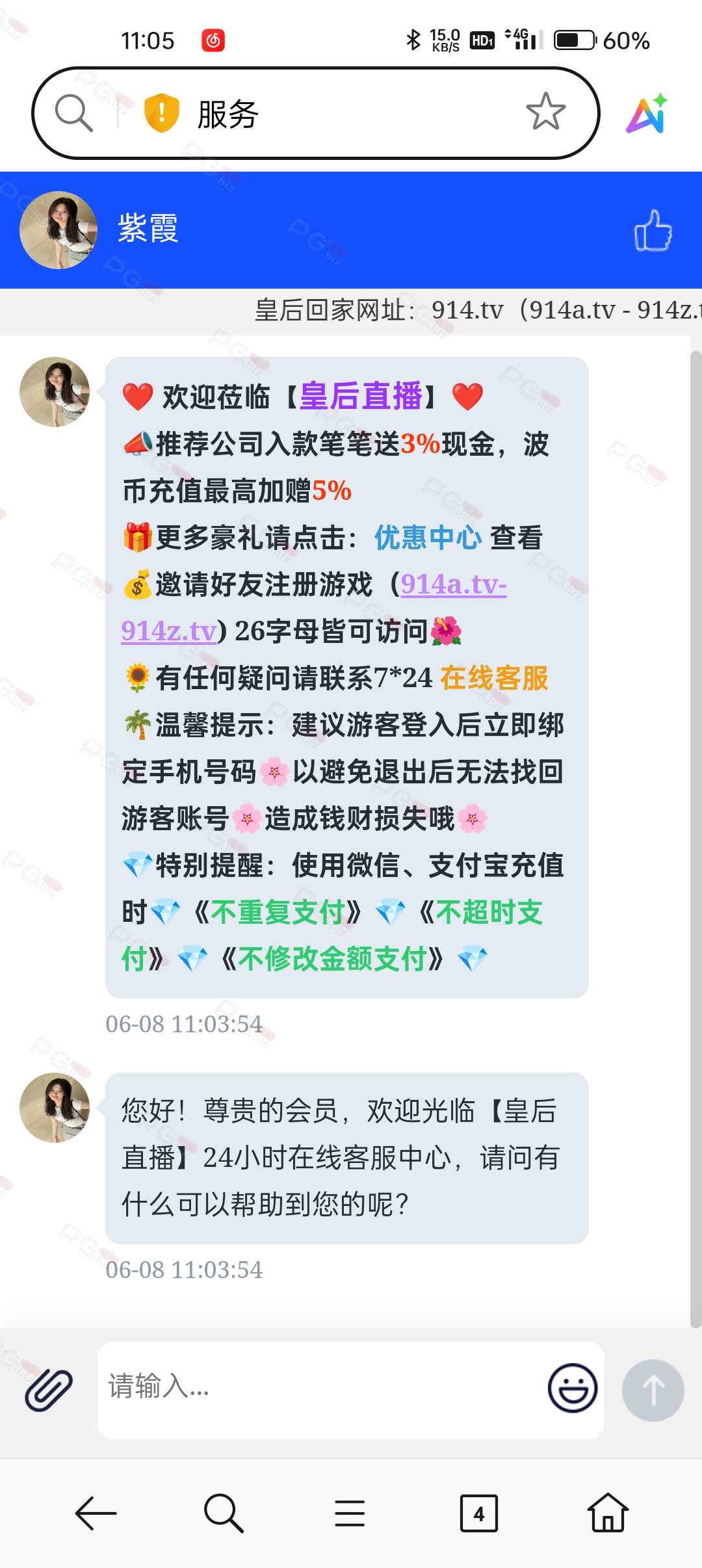Follow the 914a.tv-914z.tv link
Viewport: 702px width, 1568px height.
314,607
